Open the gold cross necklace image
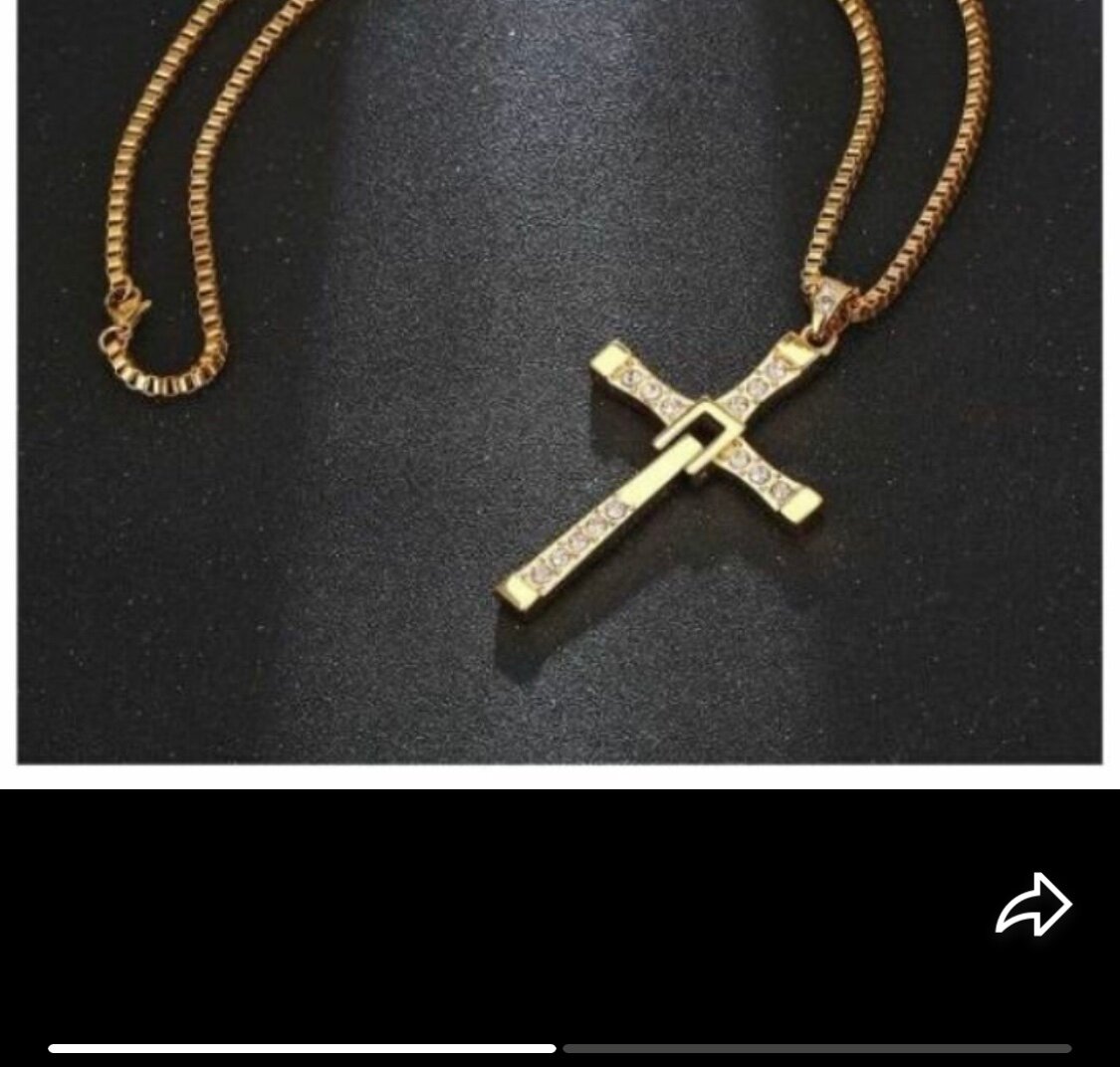 560,381
